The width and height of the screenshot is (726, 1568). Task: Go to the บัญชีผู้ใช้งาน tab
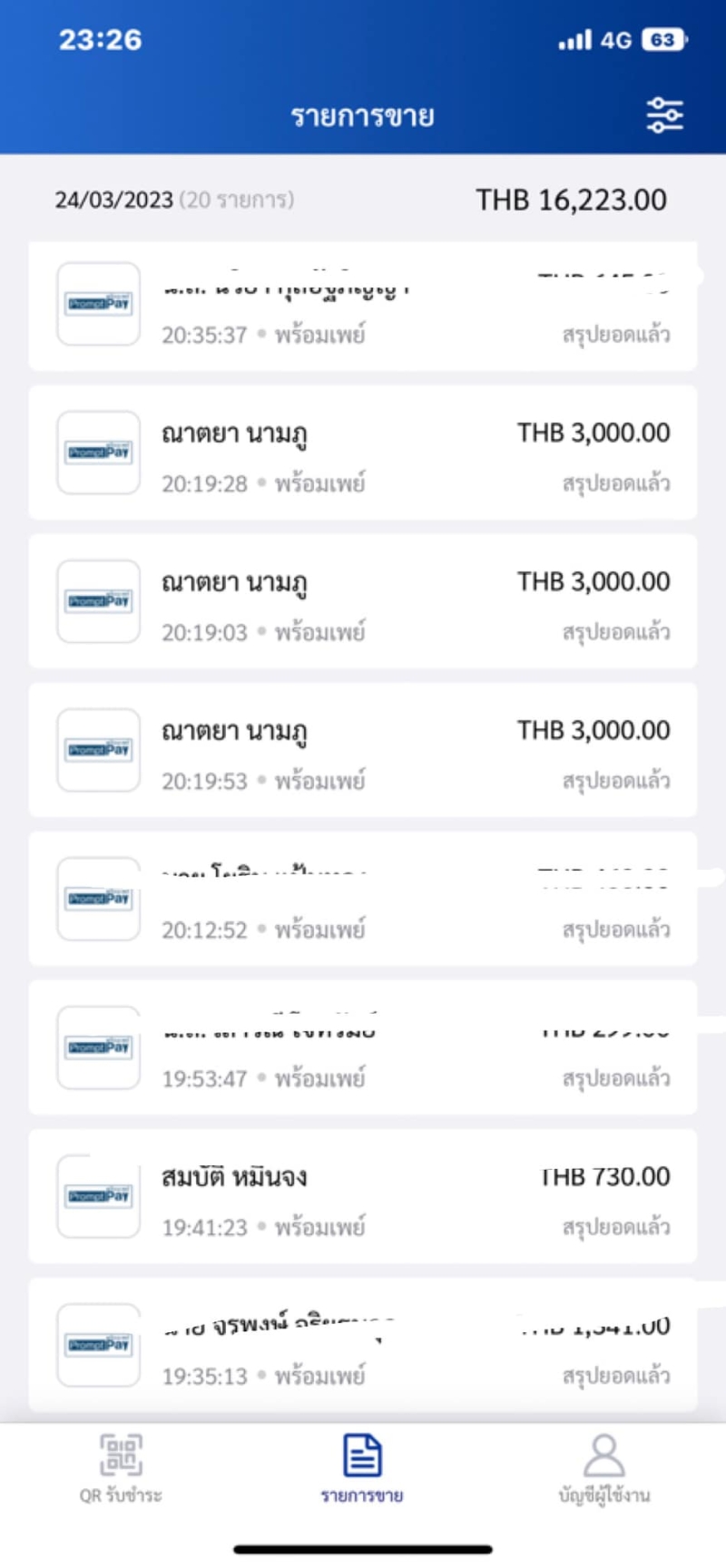click(604, 1469)
